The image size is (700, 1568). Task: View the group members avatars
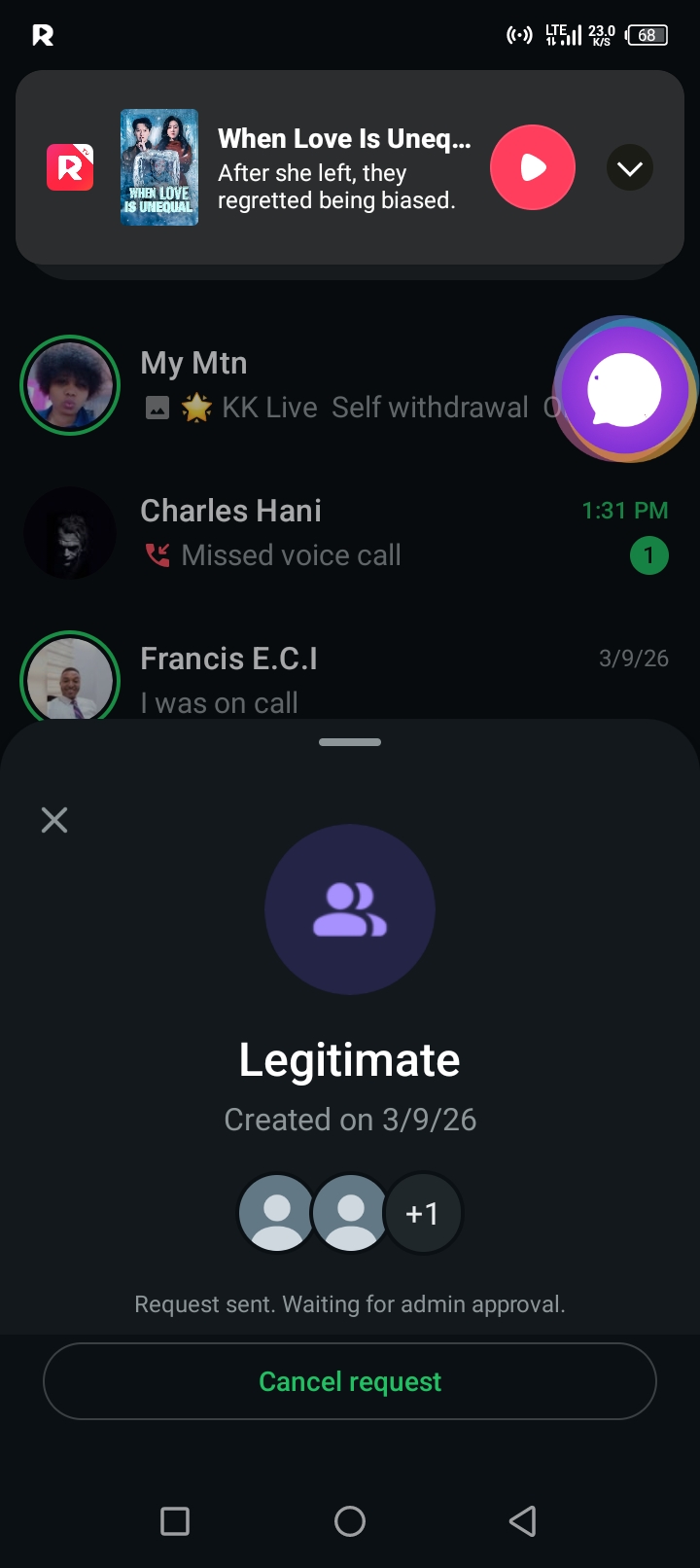pyautogui.click(x=350, y=1213)
